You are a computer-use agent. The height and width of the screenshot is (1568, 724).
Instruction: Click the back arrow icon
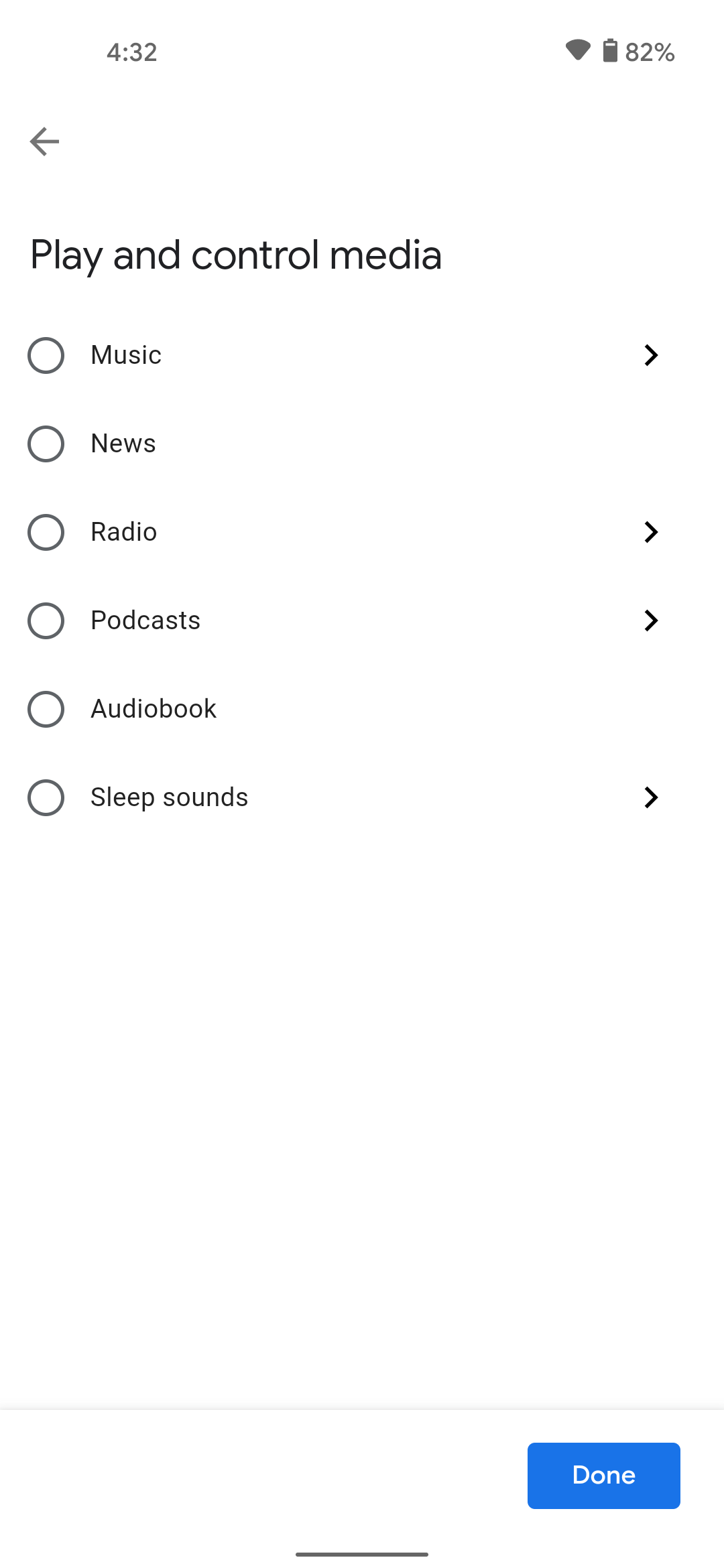[x=44, y=141]
